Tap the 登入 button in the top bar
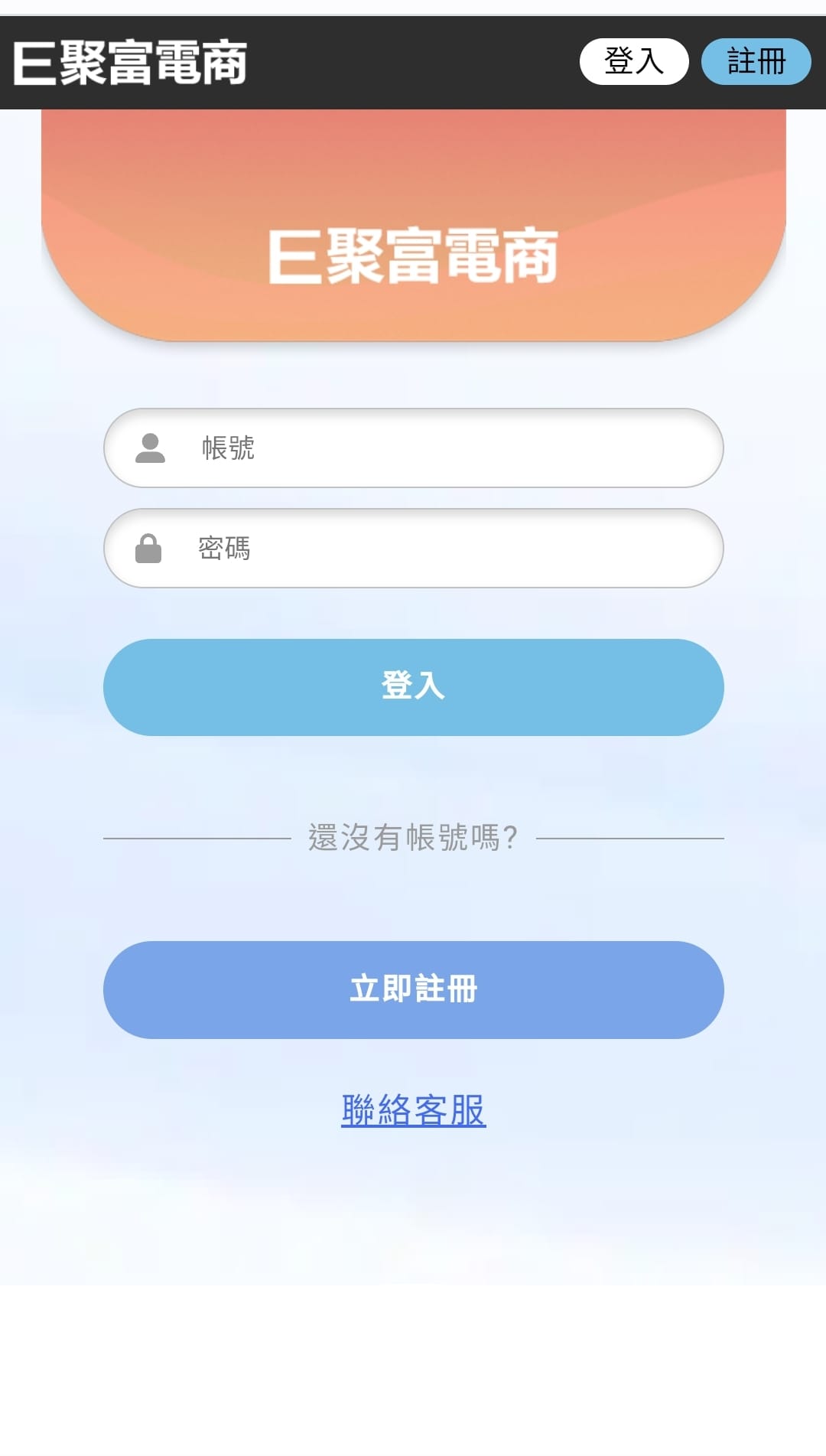 [634, 61]
